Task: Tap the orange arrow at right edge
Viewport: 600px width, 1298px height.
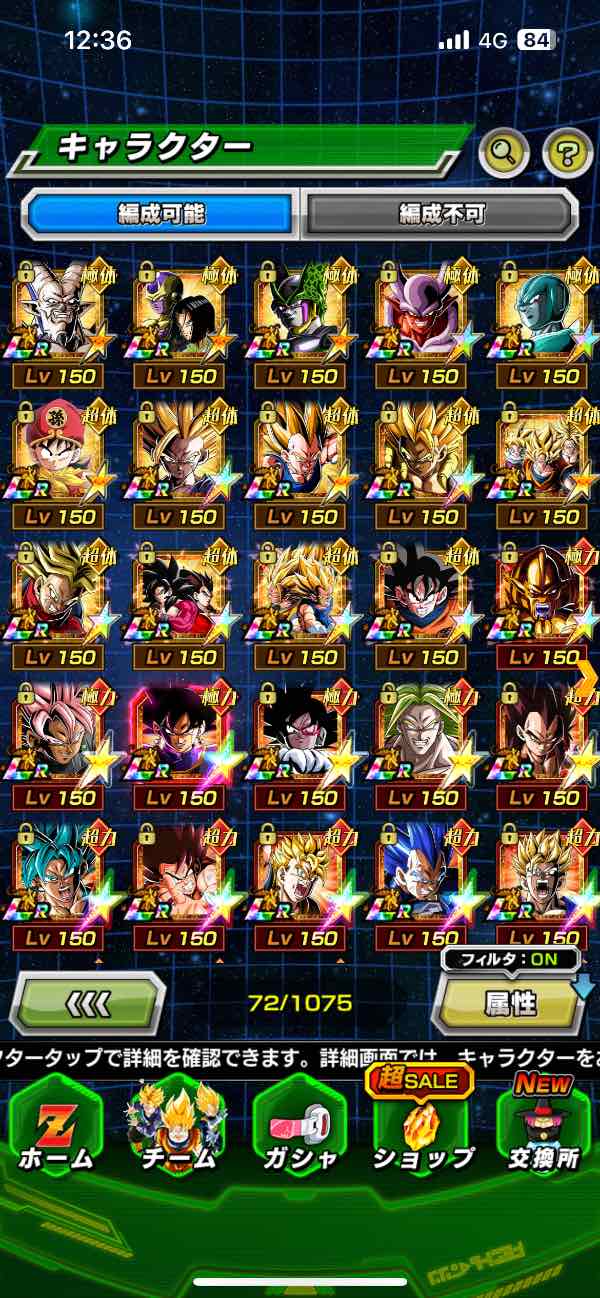Action: tap(588, 680)
